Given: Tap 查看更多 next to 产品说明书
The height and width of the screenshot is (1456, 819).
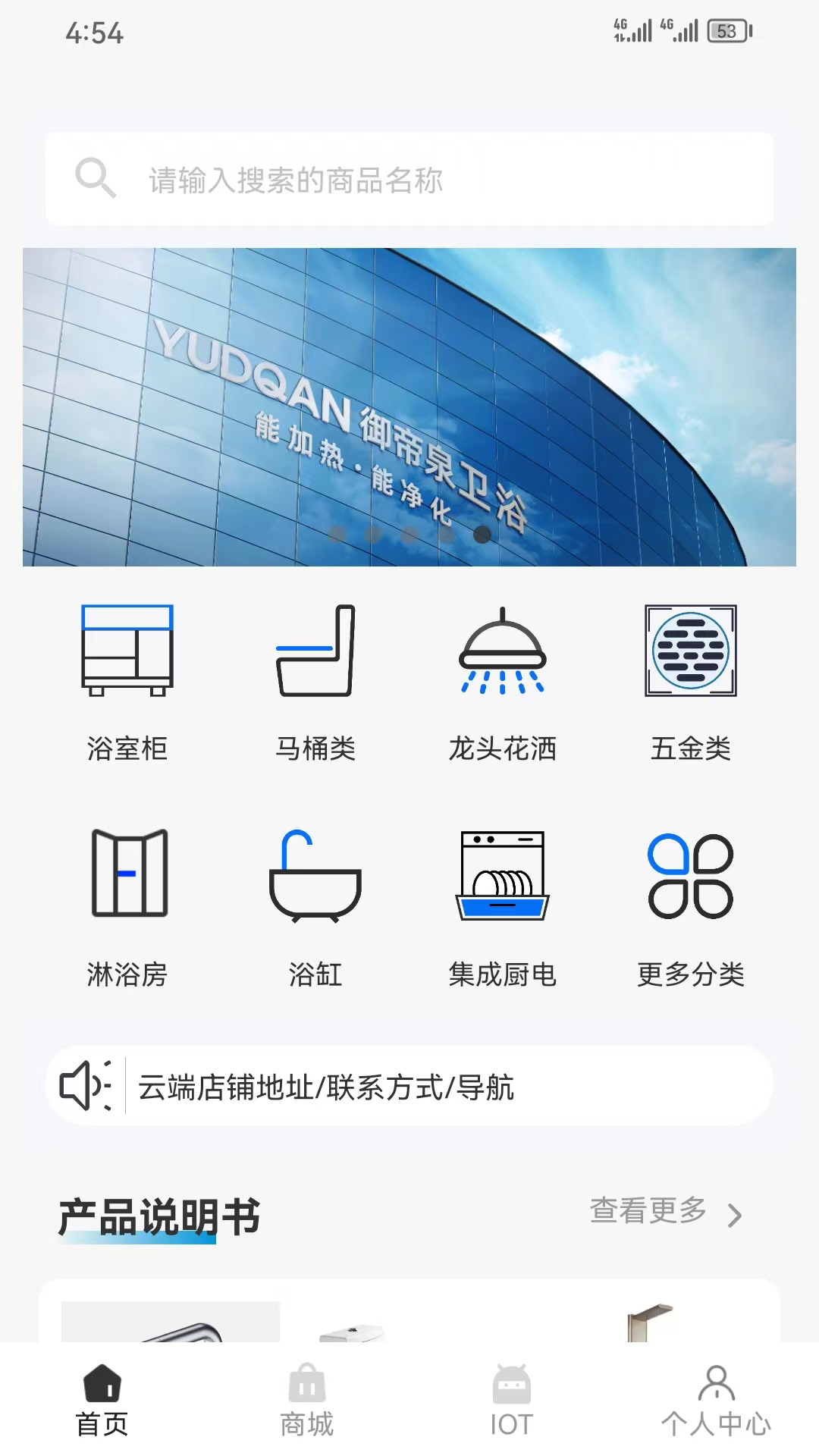Looking at the screenshot, I should pyautogui.click(x=666, y=1212).
